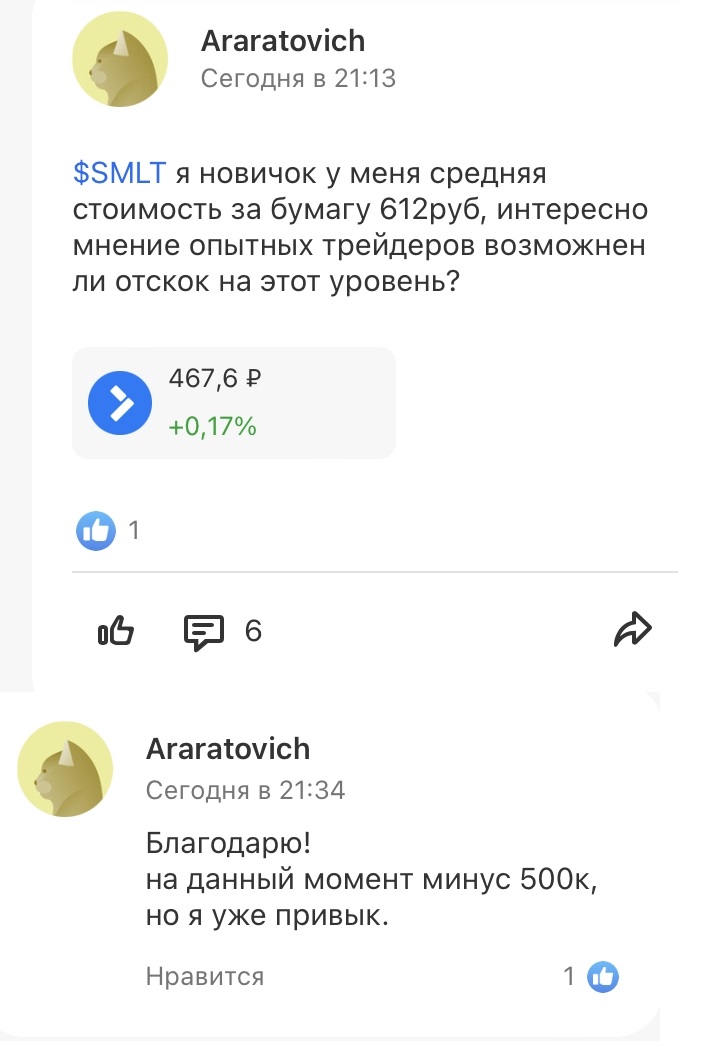708x1052 pixels.
Task: Share the post via arrow icon
Action: pos(632,630)
